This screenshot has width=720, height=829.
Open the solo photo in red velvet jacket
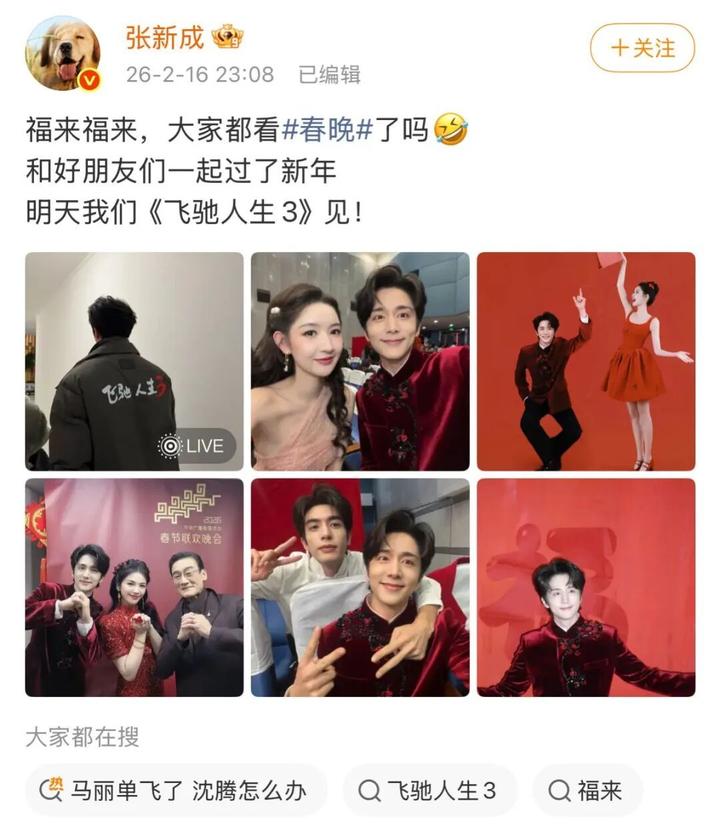coord(585,587)
